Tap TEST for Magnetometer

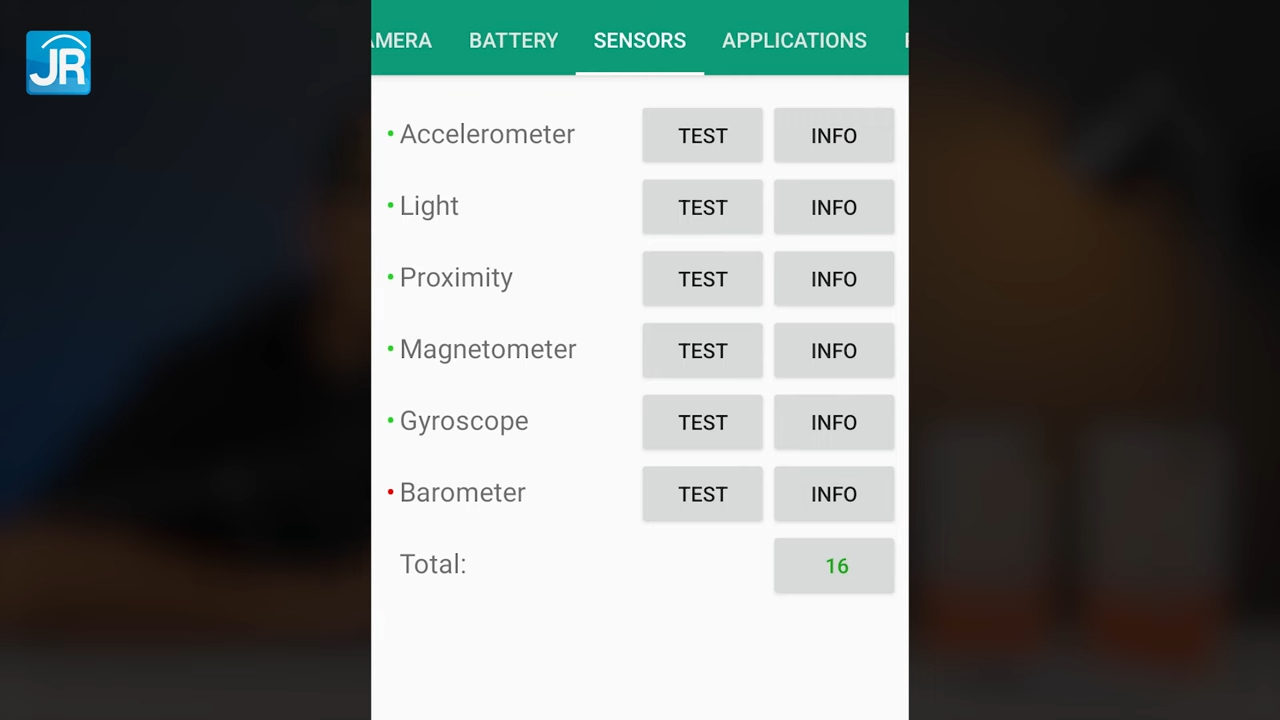[x=702, y=351]
